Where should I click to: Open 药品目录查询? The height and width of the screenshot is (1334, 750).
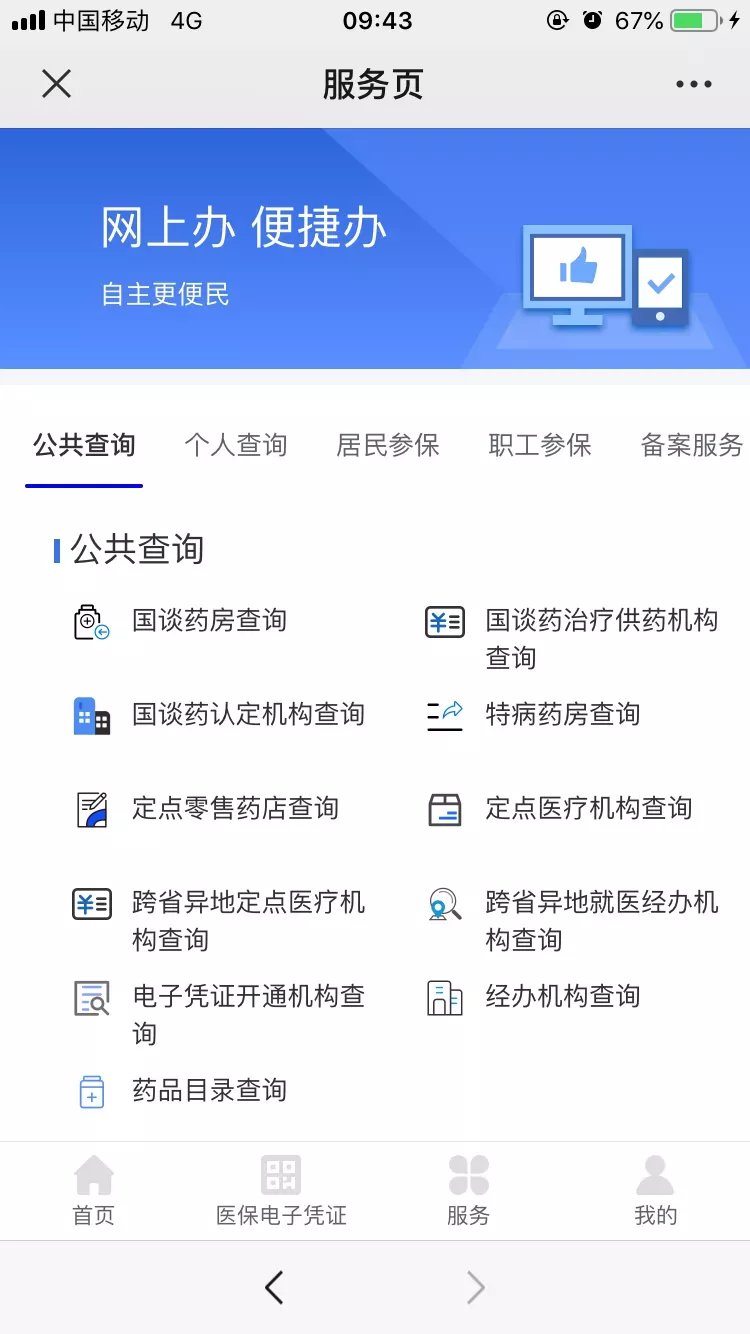(209, 1091)
